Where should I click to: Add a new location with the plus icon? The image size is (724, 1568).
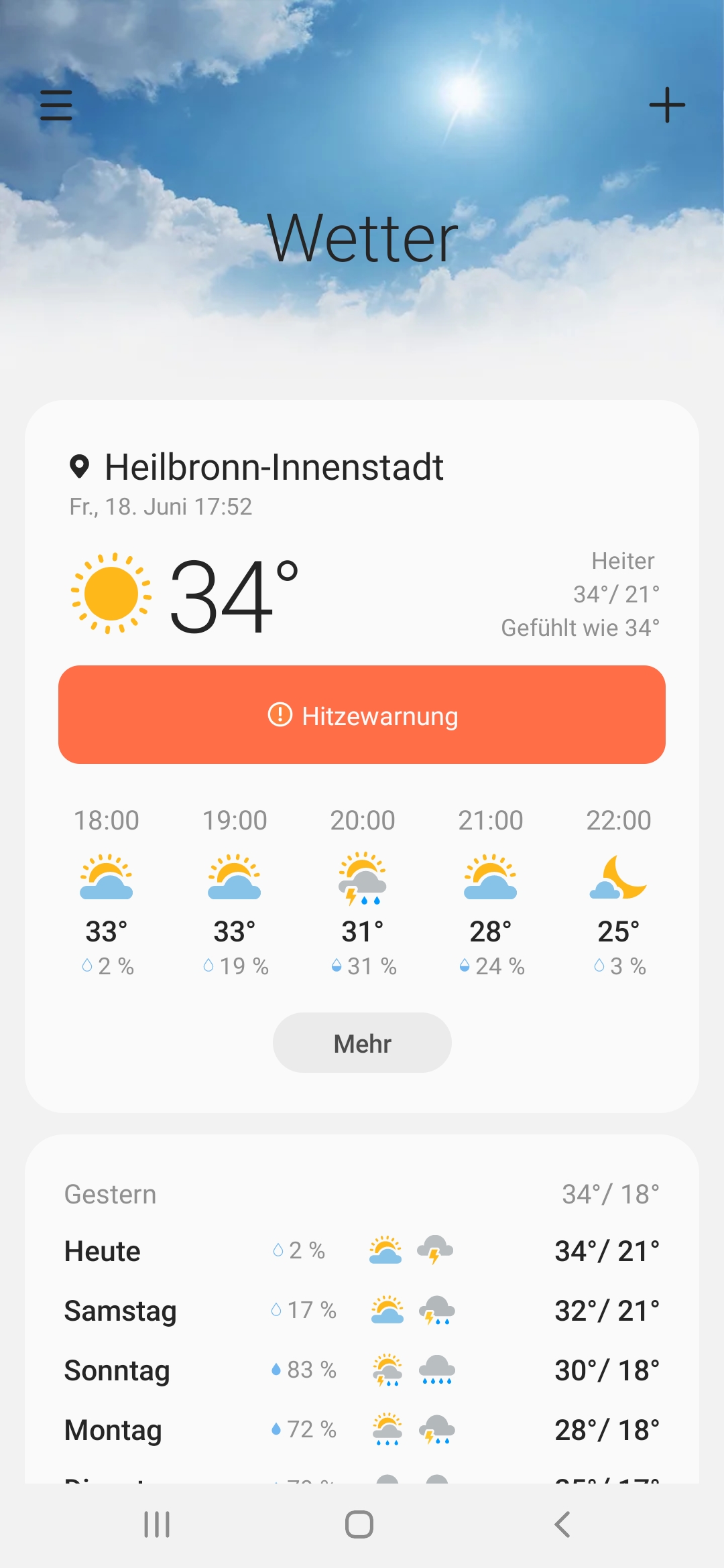[667, 105]
